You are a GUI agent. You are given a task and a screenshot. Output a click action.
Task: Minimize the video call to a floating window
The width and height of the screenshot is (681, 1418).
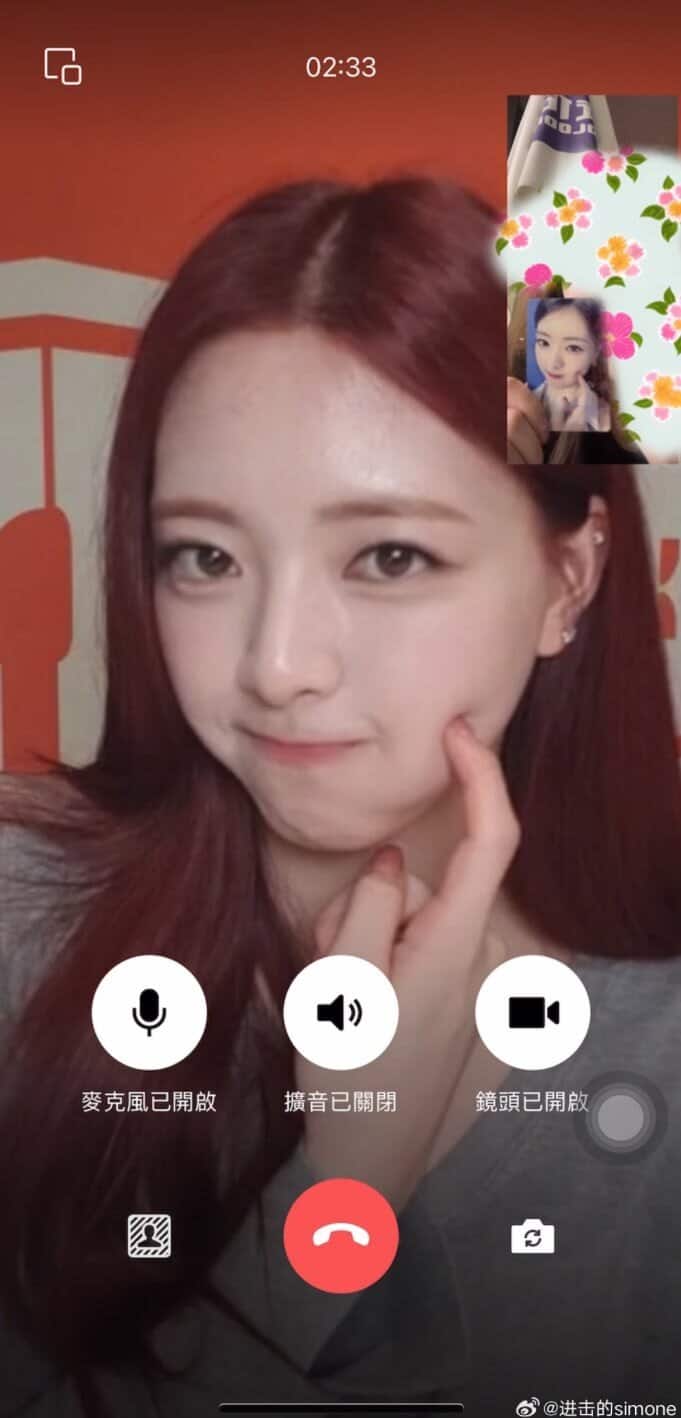[63, 67]
